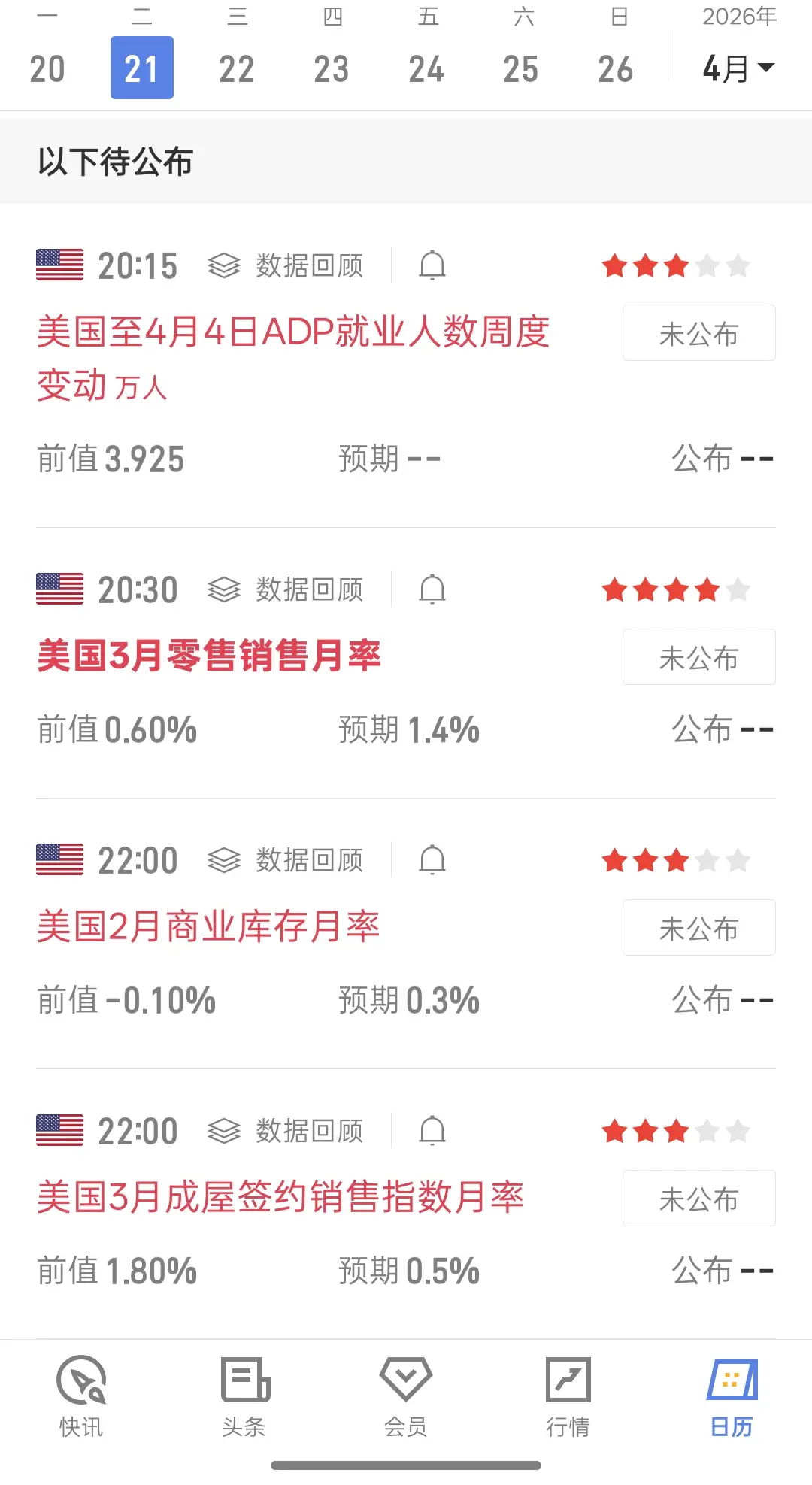Open 美国3月成屋签约销售指数月率 entry
This screenshot has height=1485, width=812.
[x=280, y=1197]
